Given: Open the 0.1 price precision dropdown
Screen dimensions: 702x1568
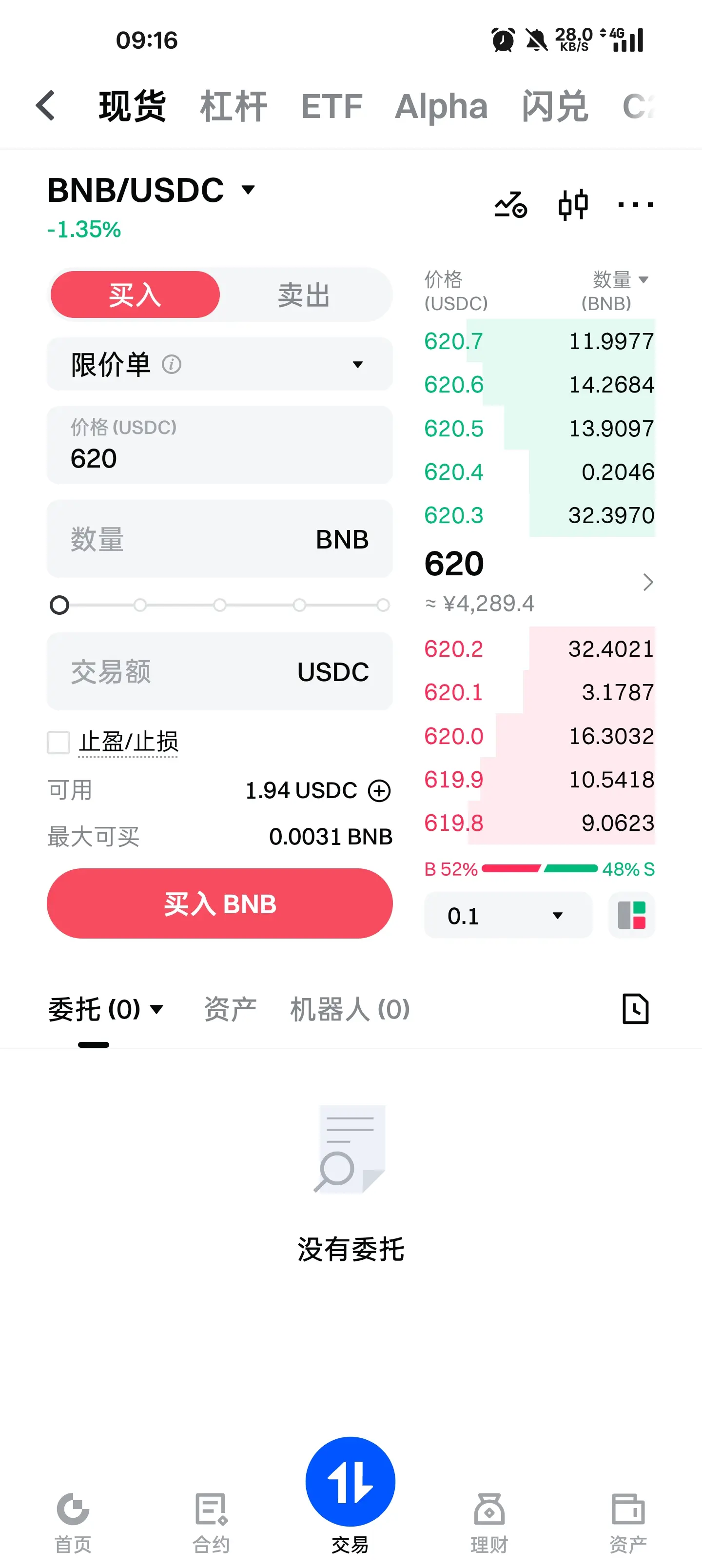Looking at the screenshot, I should [x=508, y=915].
